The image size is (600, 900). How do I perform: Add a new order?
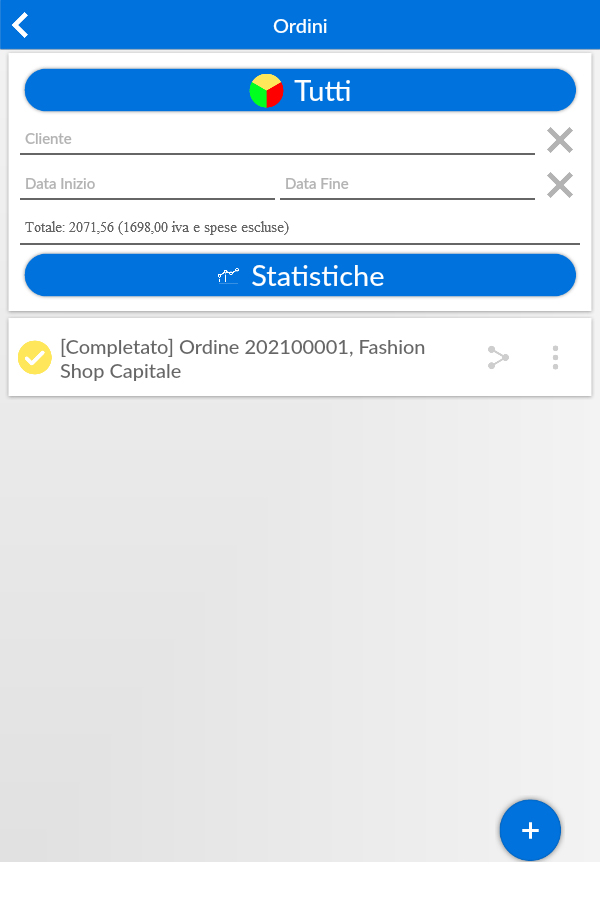pos(530,830)
